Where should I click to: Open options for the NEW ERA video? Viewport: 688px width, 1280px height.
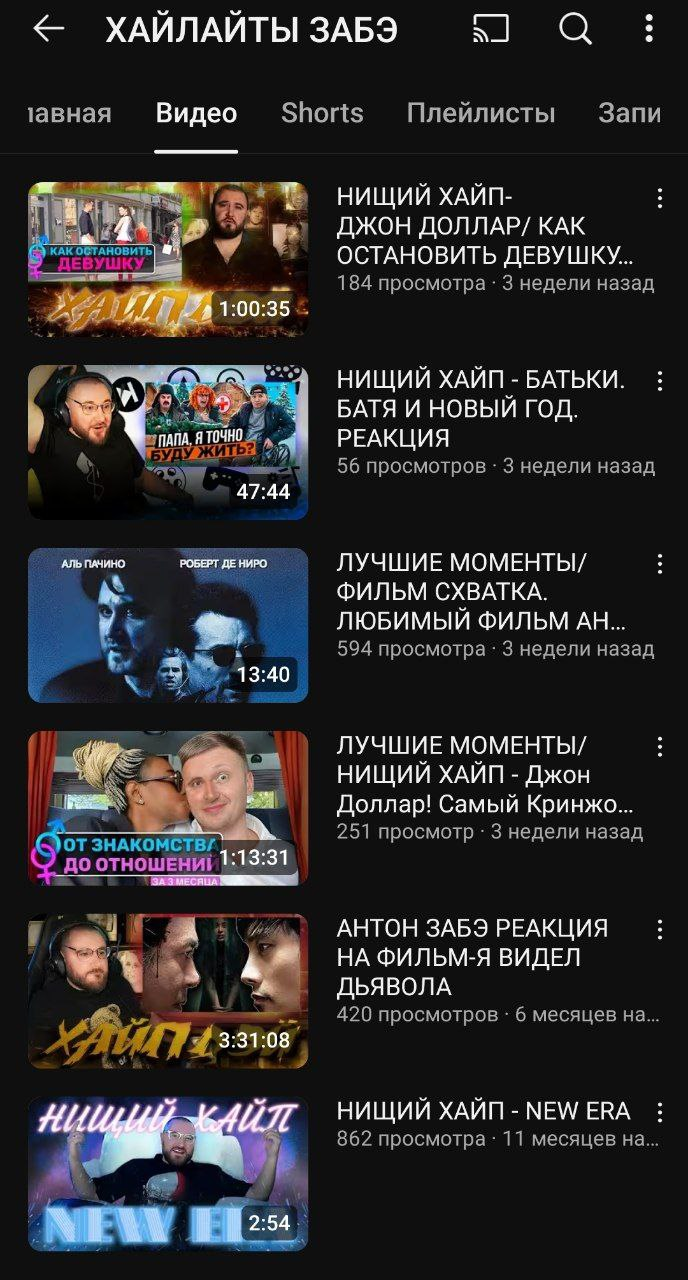coord(660,1113)
